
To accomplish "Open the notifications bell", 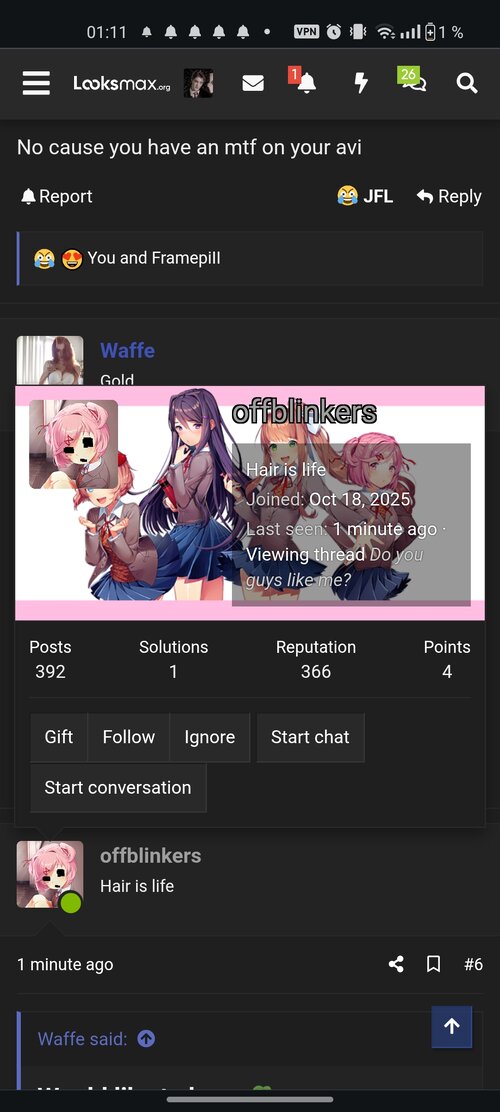I will tap(306, 84).
